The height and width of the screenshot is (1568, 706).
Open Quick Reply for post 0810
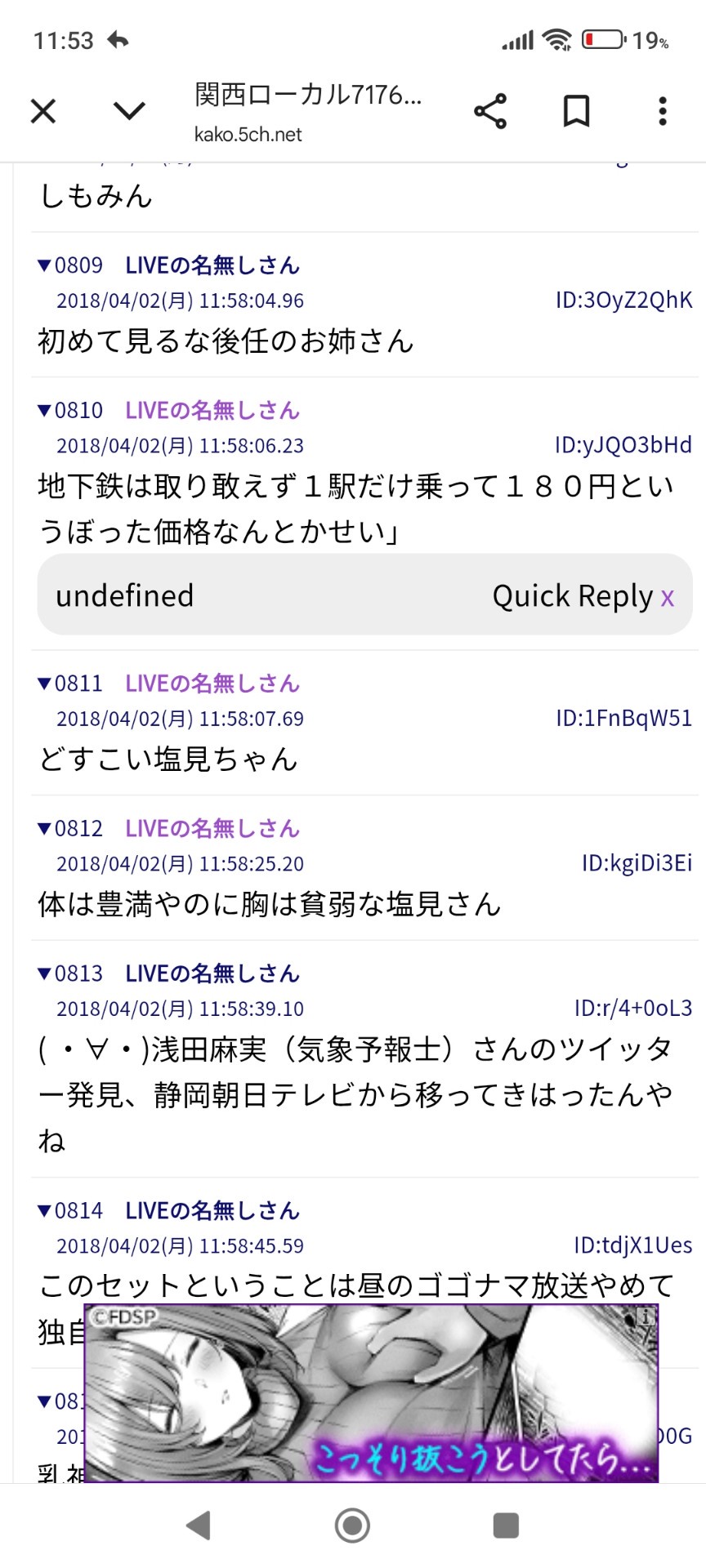572,596
